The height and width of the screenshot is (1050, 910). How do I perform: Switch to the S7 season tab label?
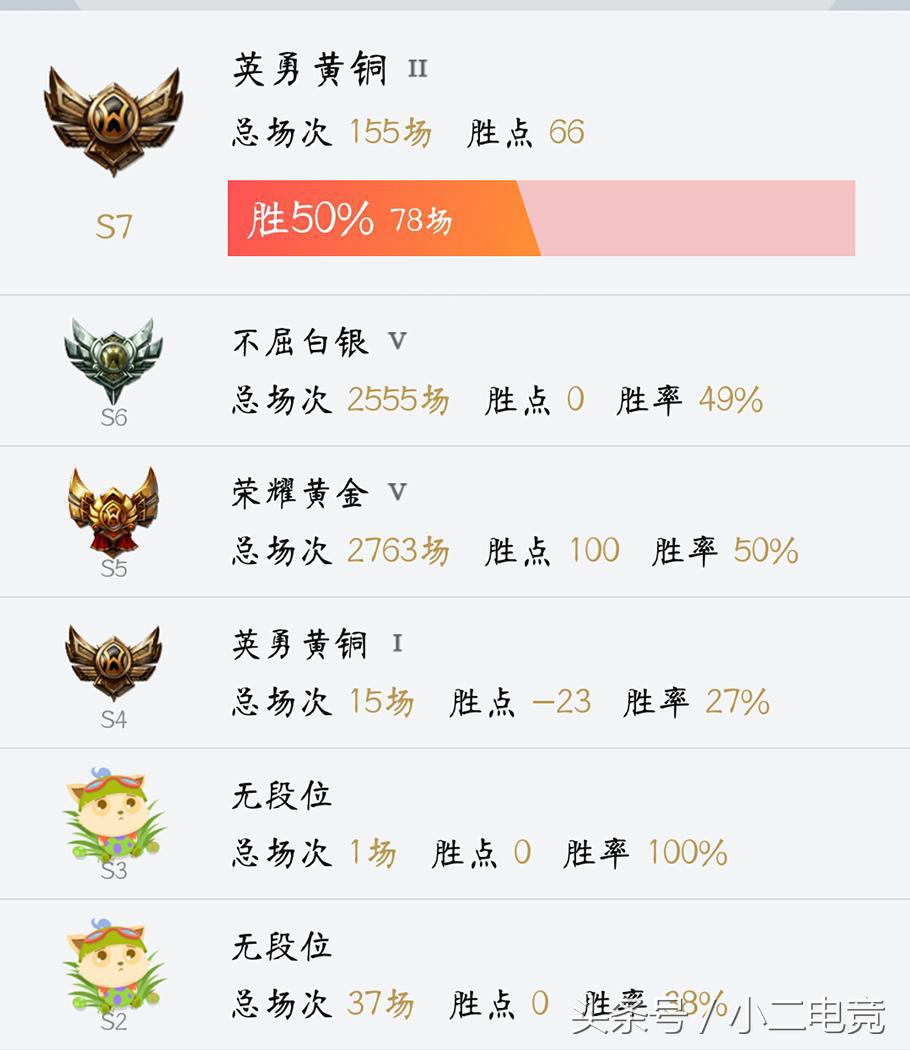pos(113,225)
